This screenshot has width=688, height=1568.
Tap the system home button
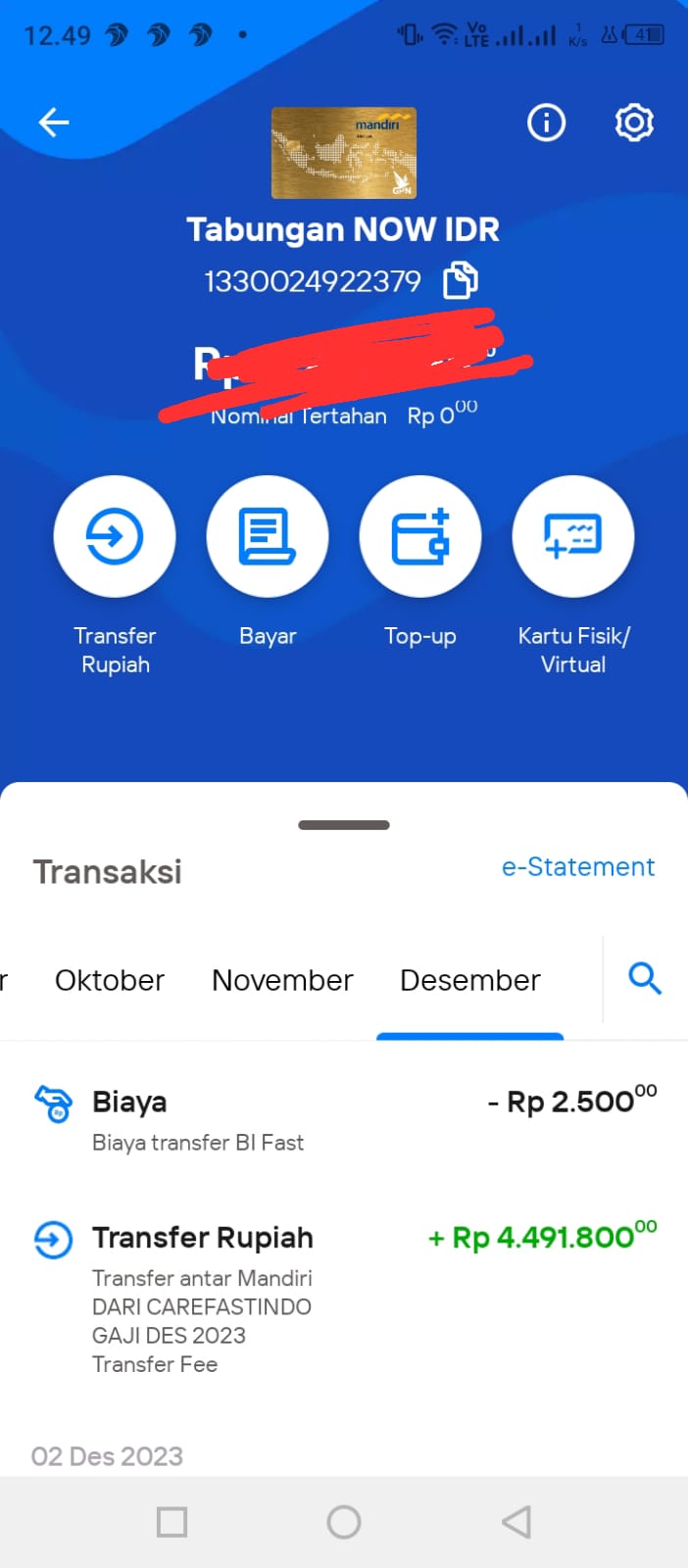click(x=344, y=1522)
